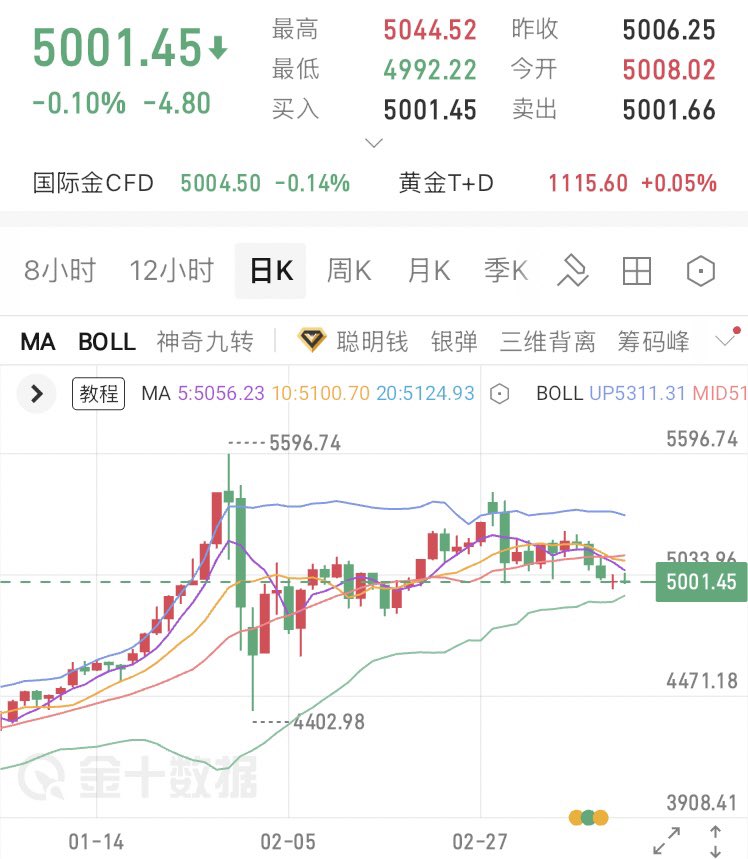Screen dimensions: 748x859
Task: Switch to the 月K chart tab
Action: [x=428, y=271]
